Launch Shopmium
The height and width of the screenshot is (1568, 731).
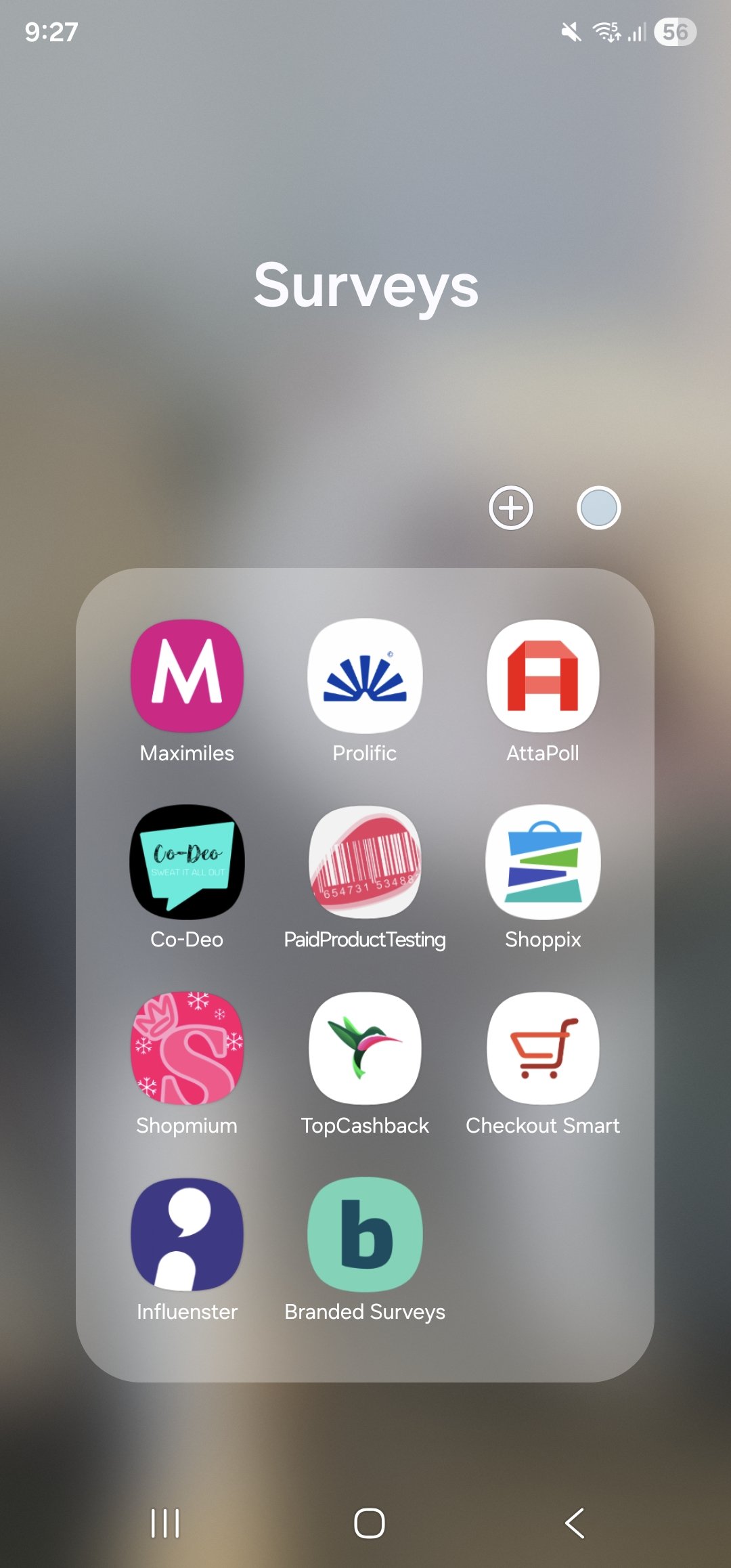tap(187, 1048)
